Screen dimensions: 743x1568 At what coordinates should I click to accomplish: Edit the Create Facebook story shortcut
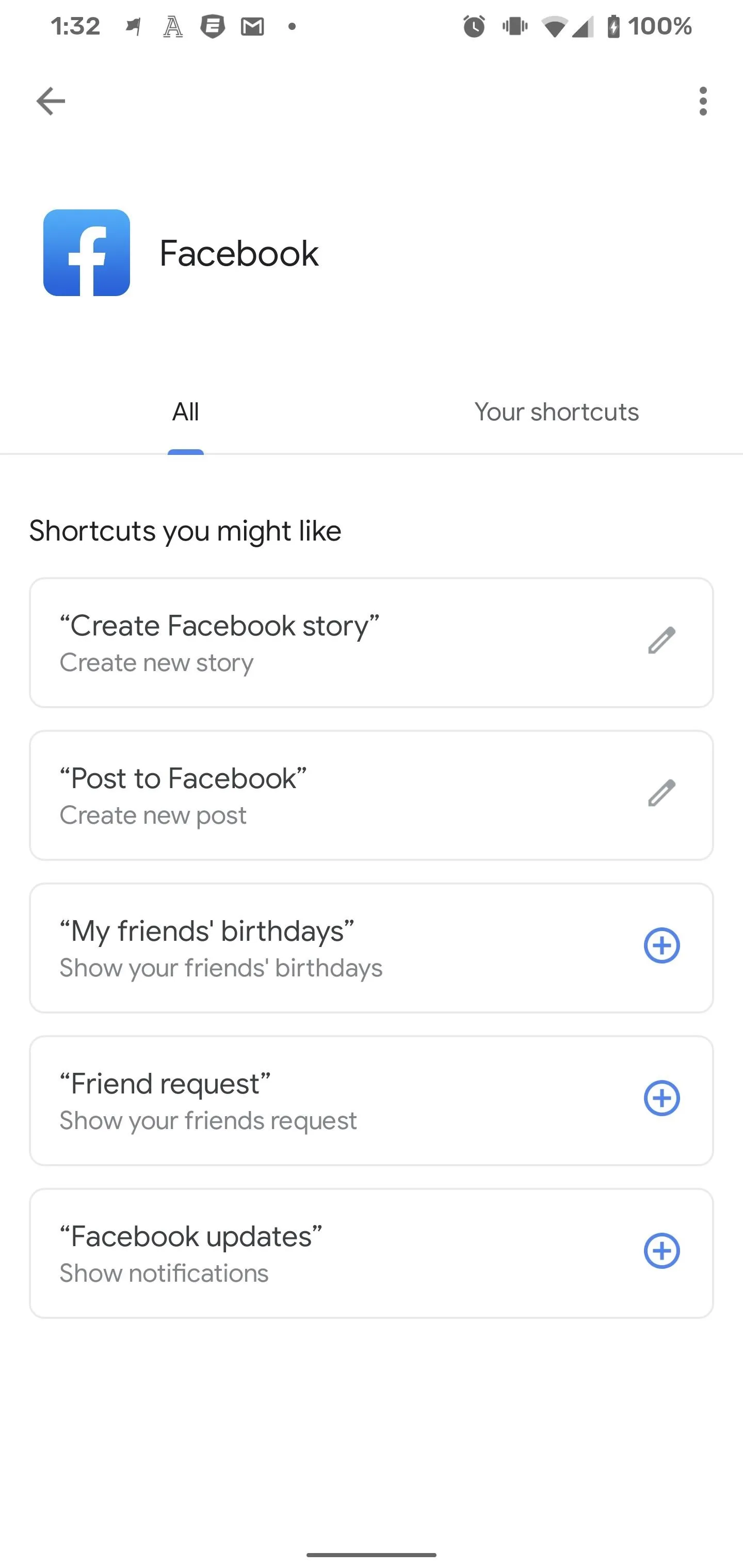click(x=662, y=640)
